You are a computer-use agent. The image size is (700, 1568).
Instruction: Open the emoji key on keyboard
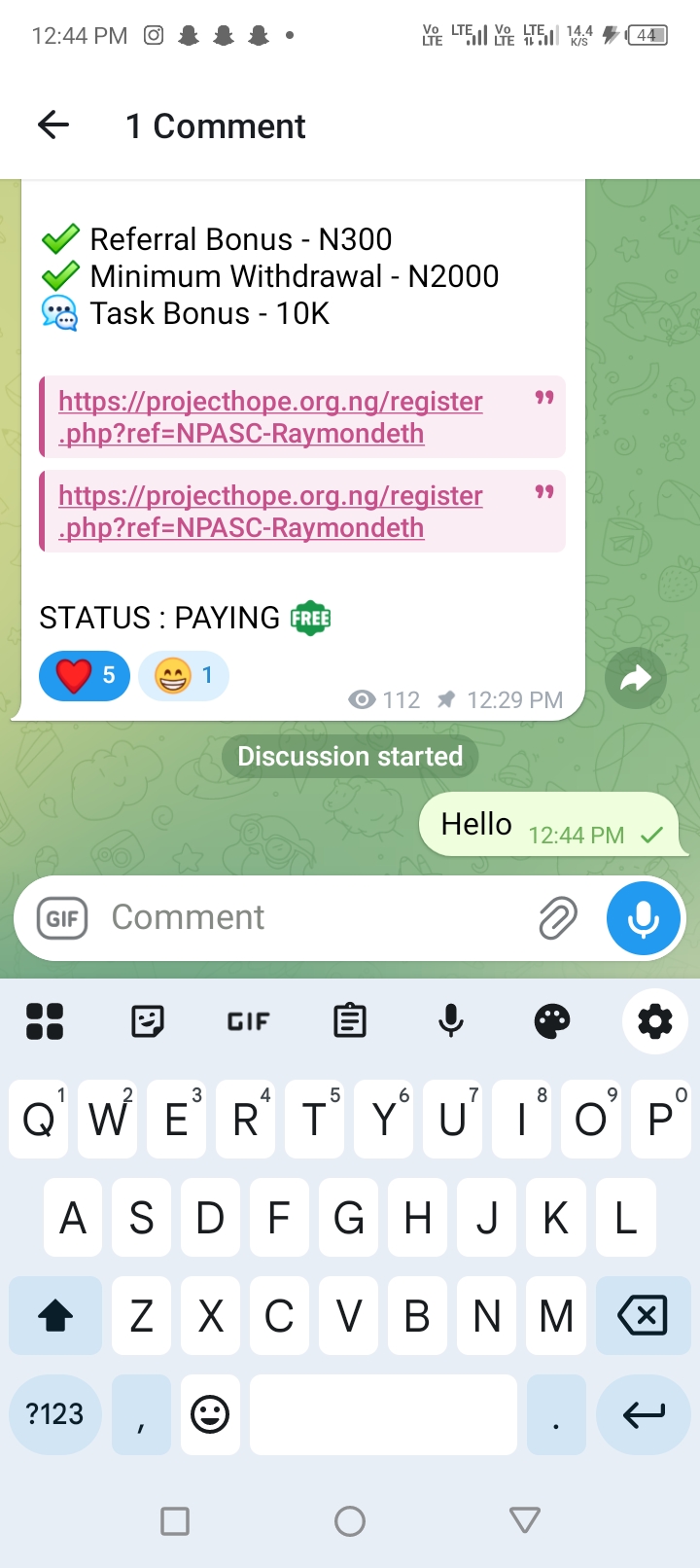click(x=210, y=1413)
